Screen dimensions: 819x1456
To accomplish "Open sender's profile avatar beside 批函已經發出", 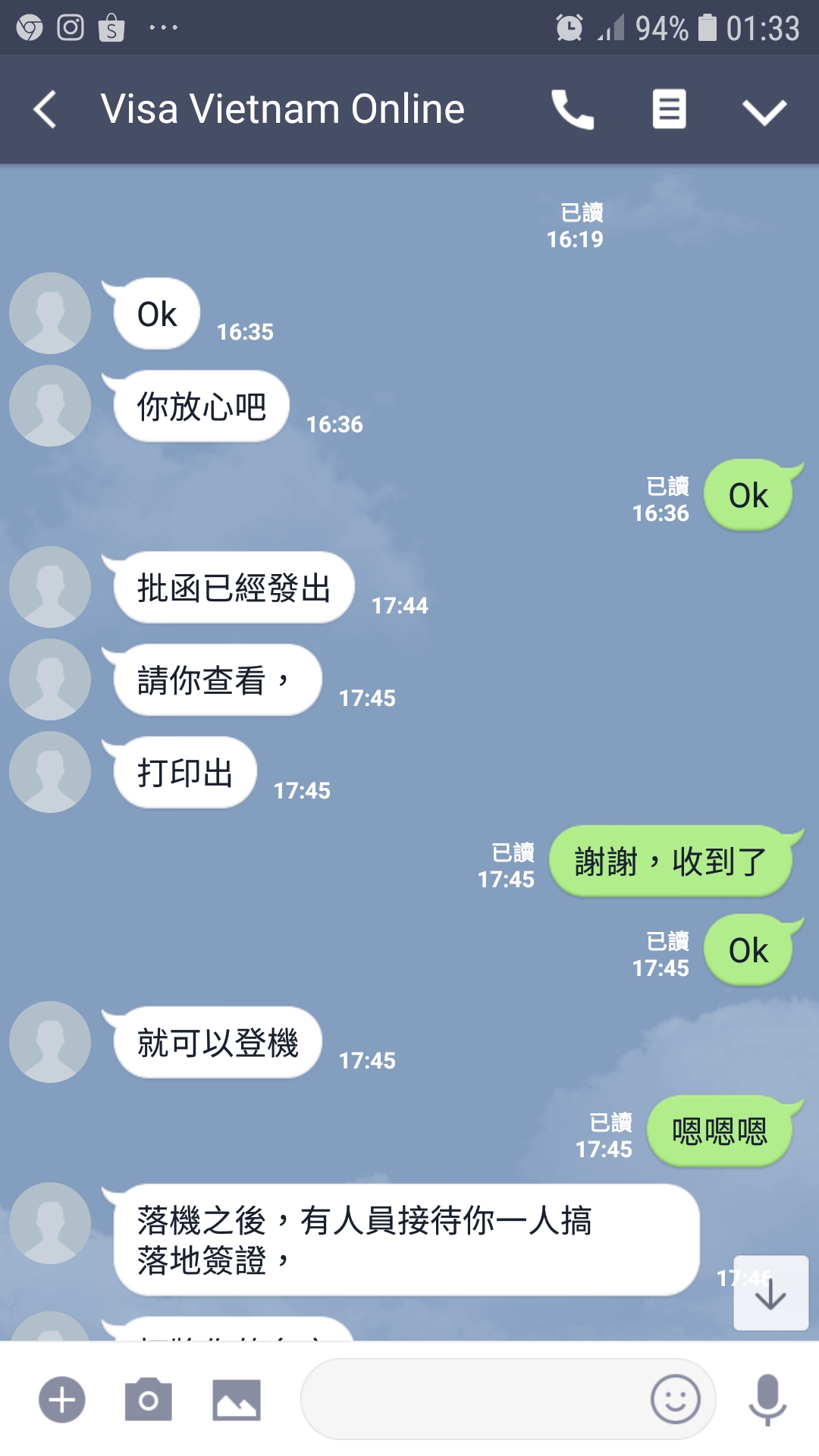I will 50,587.
